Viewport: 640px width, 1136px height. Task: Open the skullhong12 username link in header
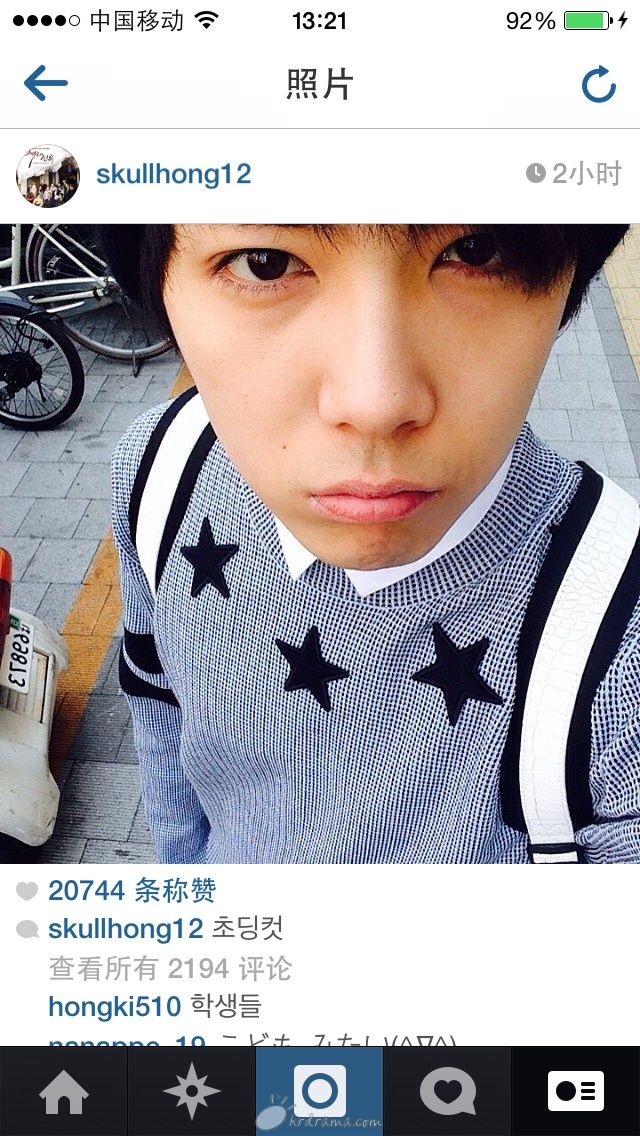[x=173, y=174]
